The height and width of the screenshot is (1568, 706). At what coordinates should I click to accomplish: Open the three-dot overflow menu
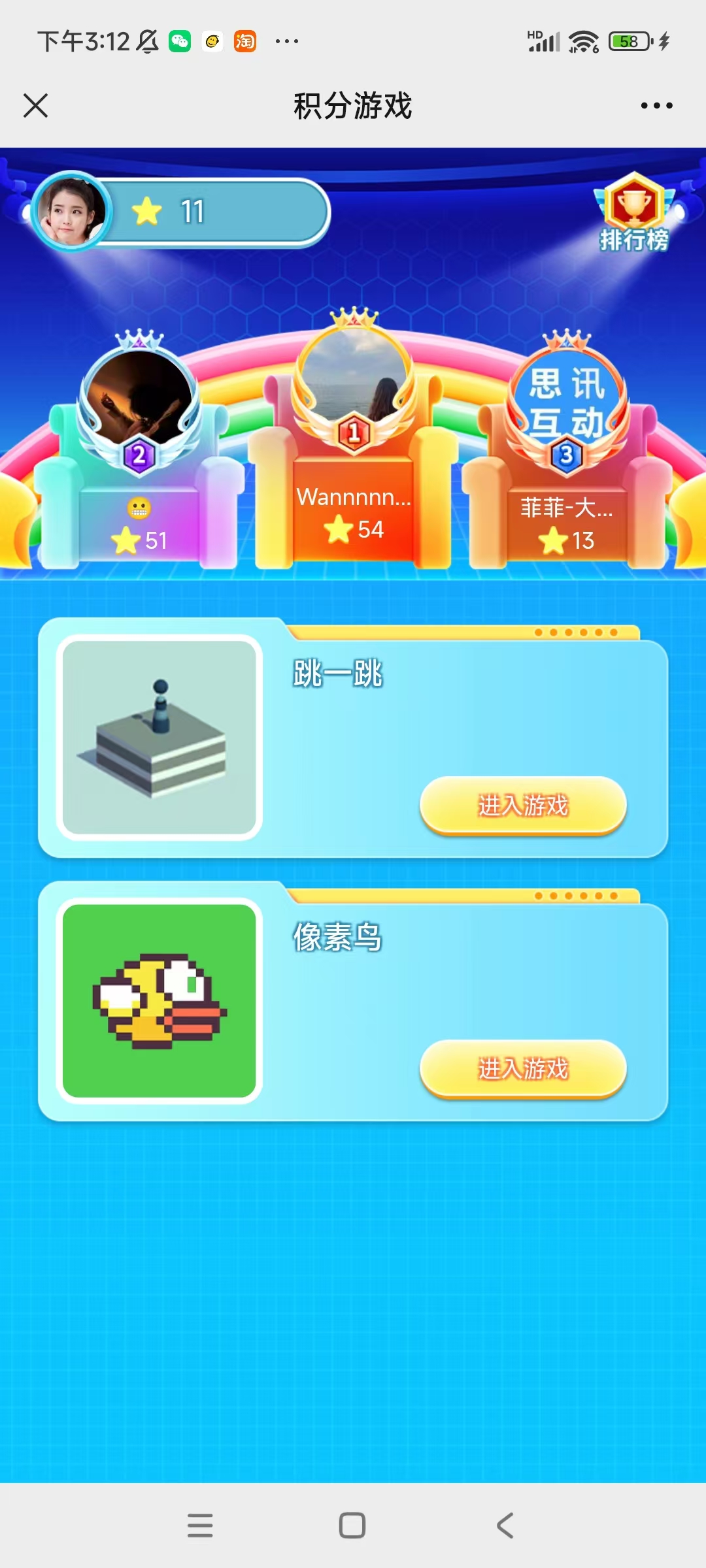coord(656,105)
